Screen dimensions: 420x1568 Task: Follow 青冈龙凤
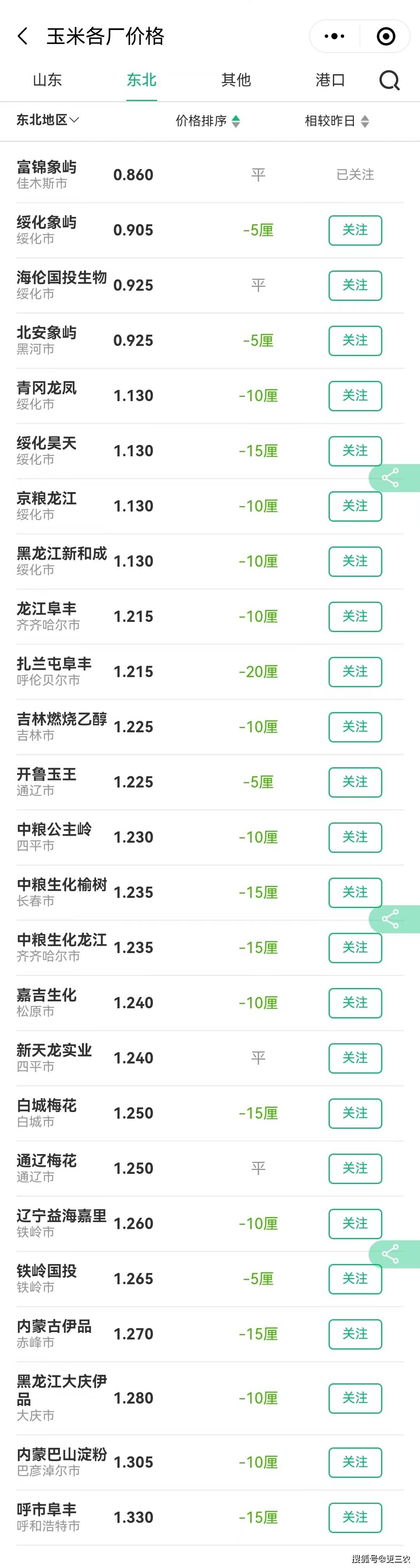[x=355, y=396]
